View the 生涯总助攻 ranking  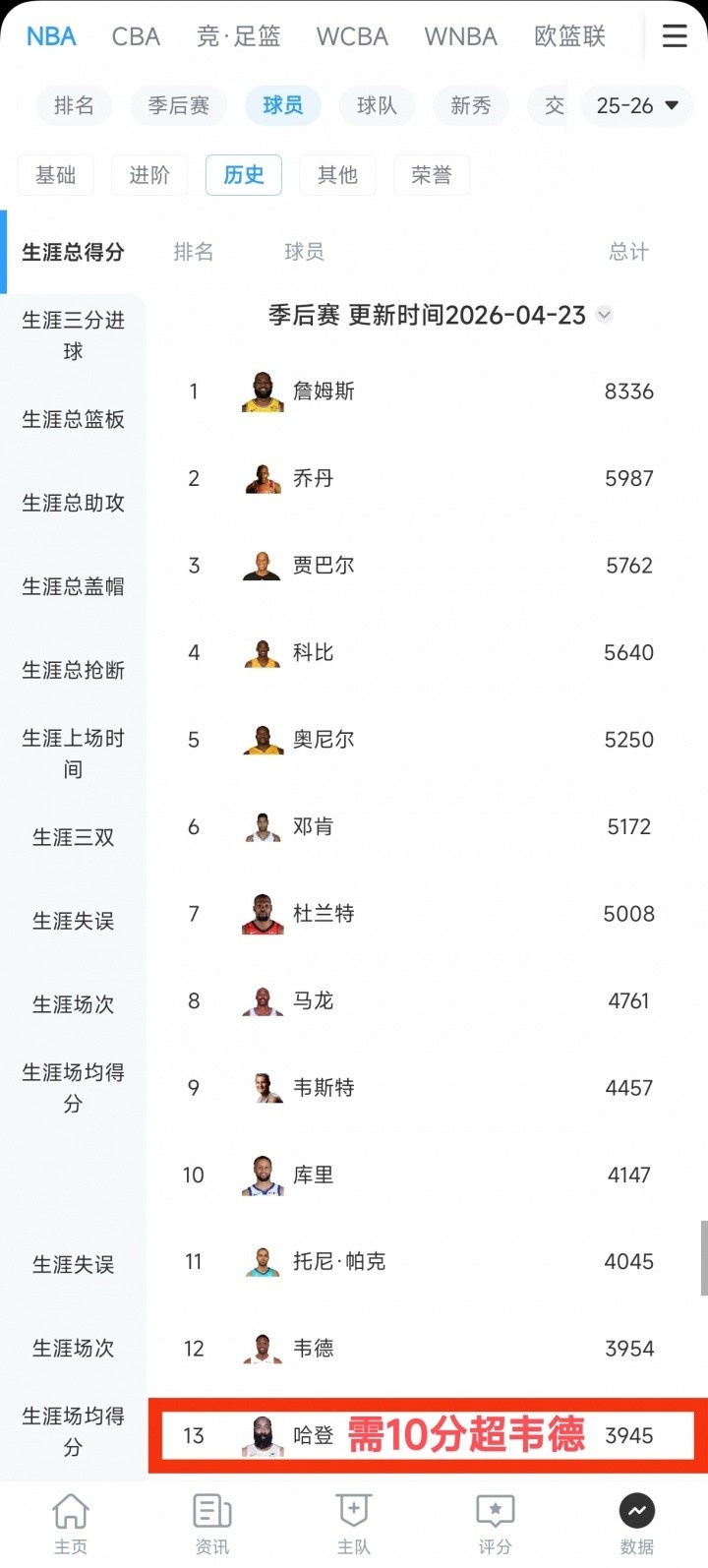(x=73, y=503)
